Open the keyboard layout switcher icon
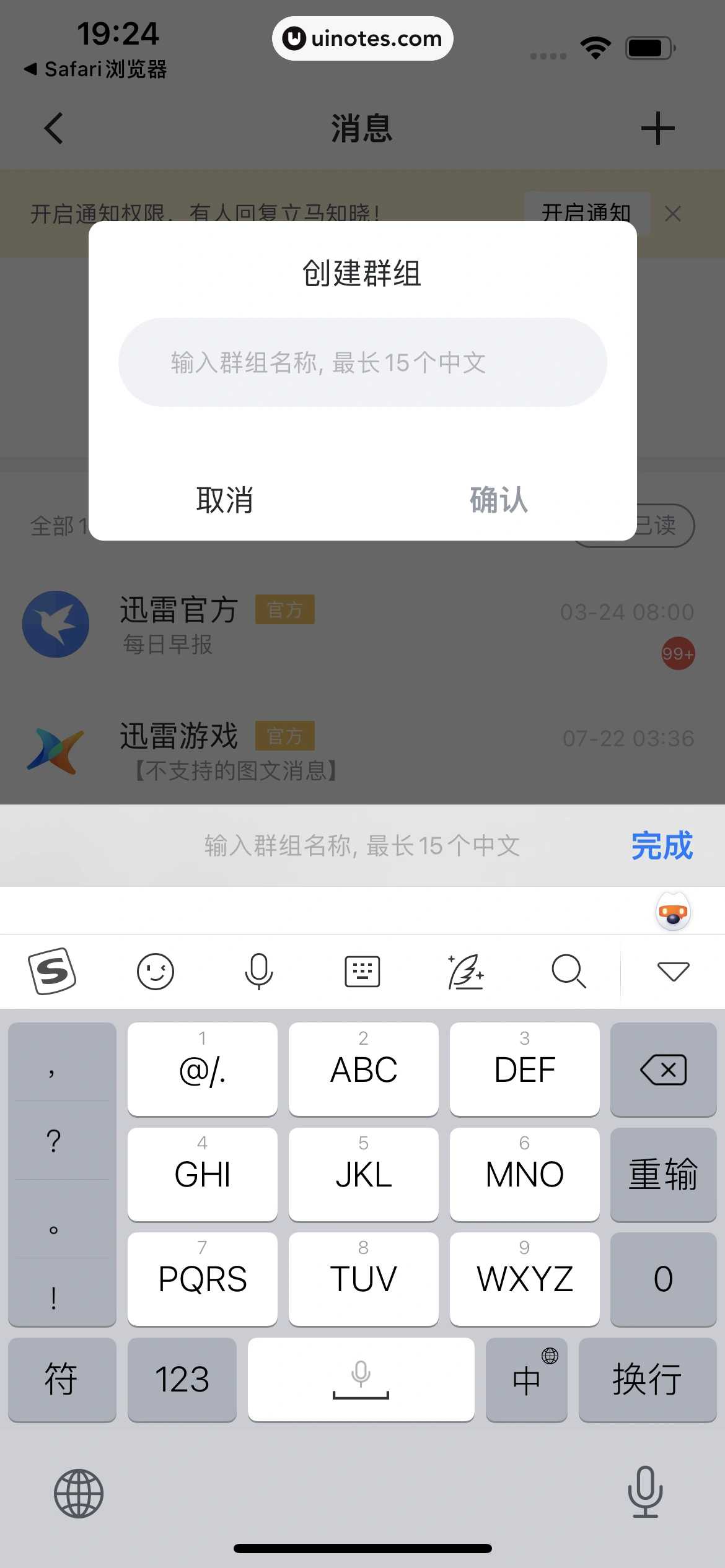The height and width of the screenshot is (1568, 725). 362,971
